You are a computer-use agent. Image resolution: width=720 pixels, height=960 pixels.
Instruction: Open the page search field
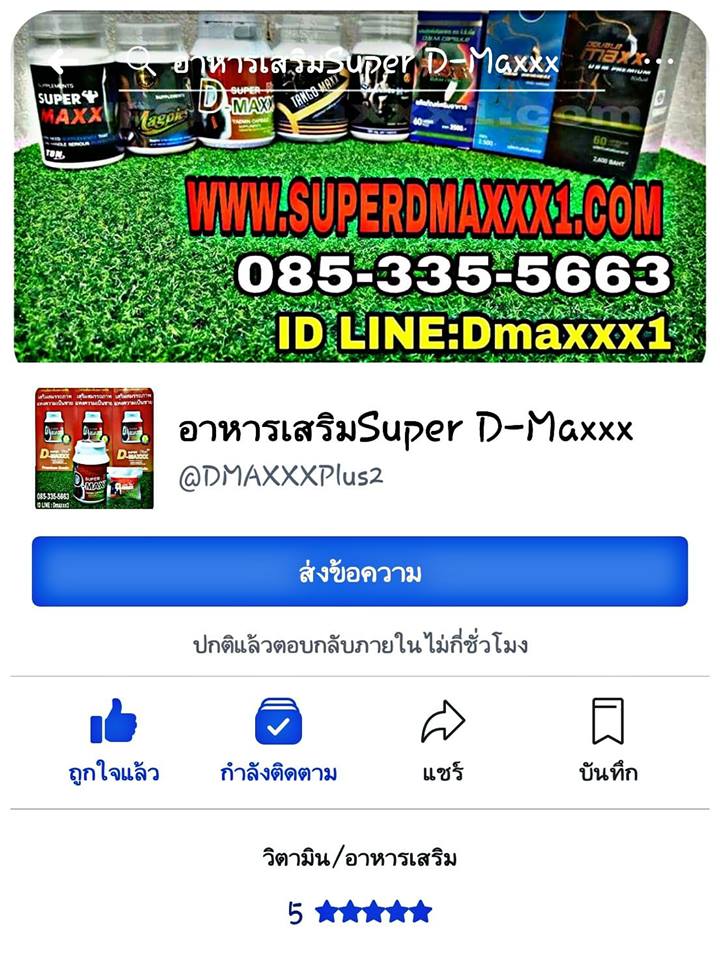[350, 62]
